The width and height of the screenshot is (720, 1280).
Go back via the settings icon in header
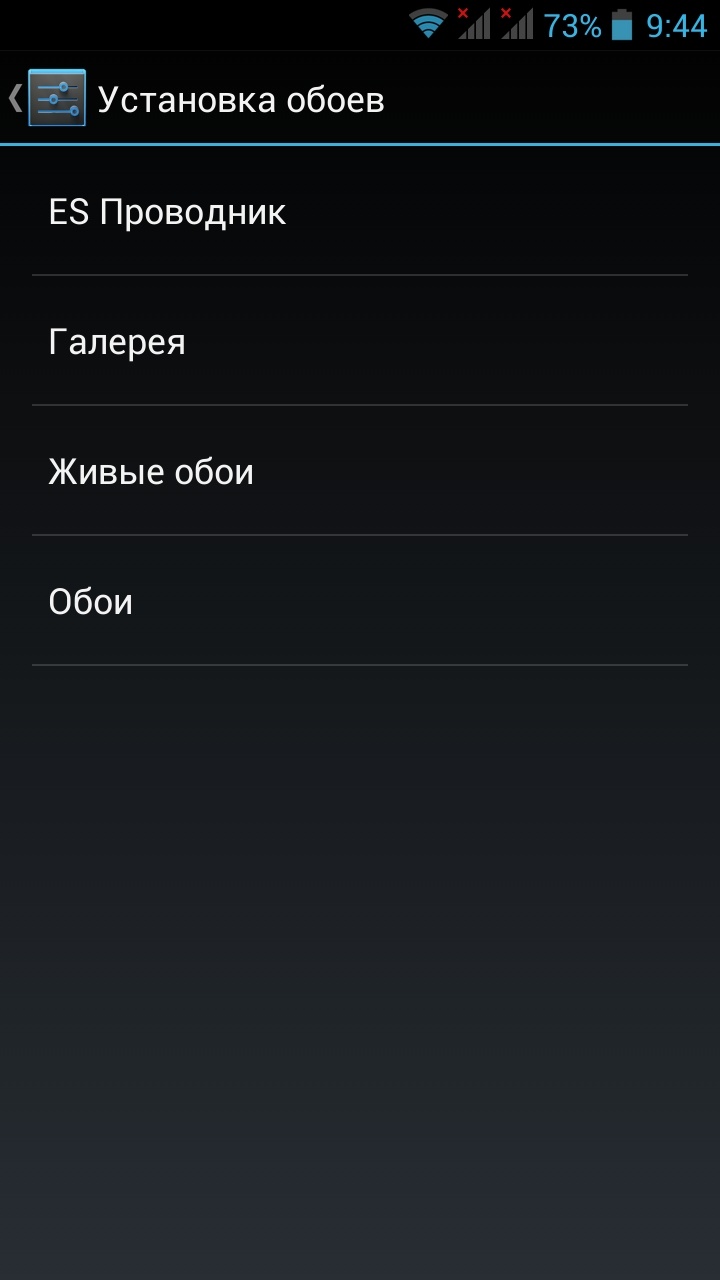[55, 98]
